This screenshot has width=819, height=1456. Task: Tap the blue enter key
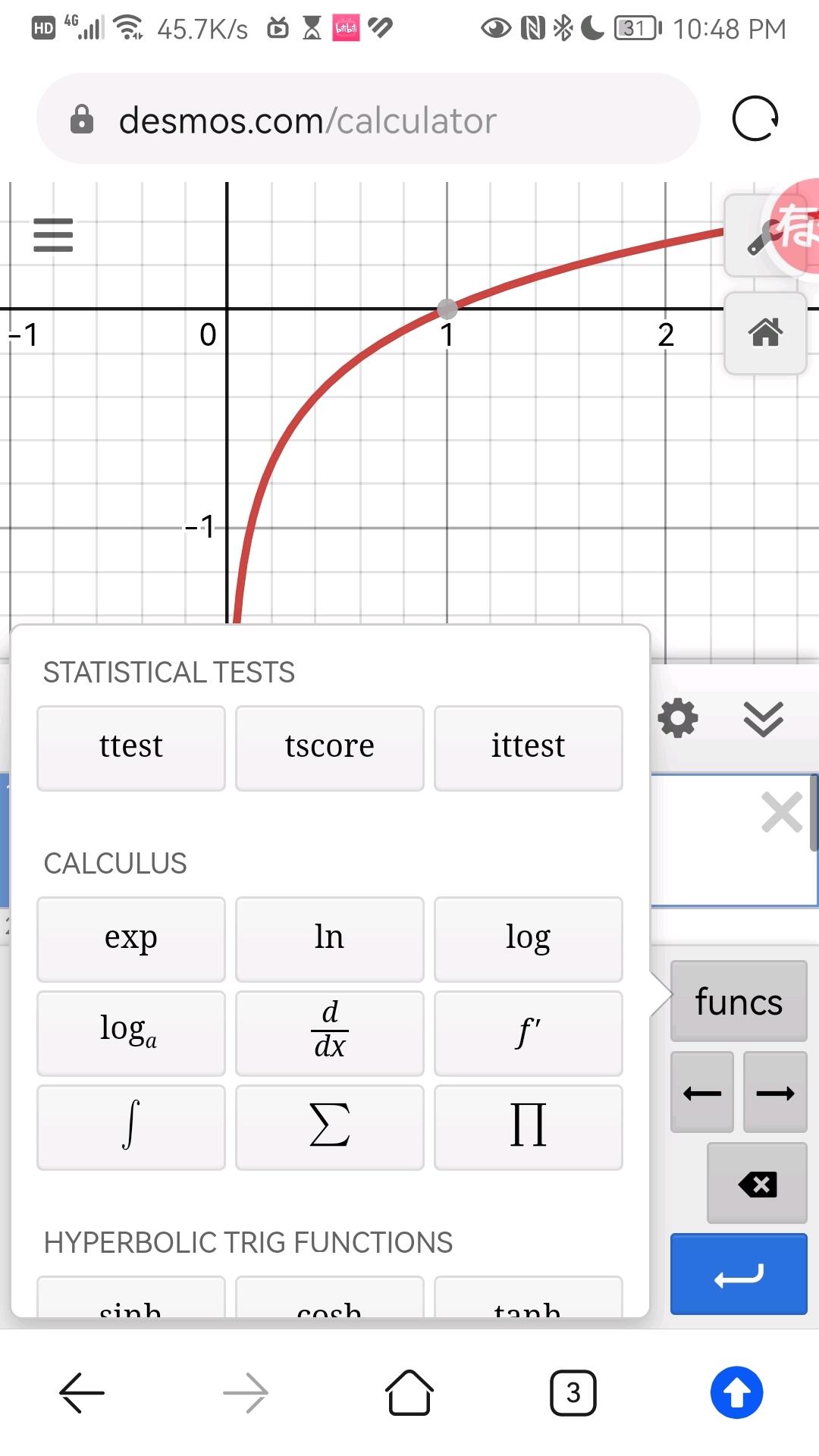click(739, 1274)
